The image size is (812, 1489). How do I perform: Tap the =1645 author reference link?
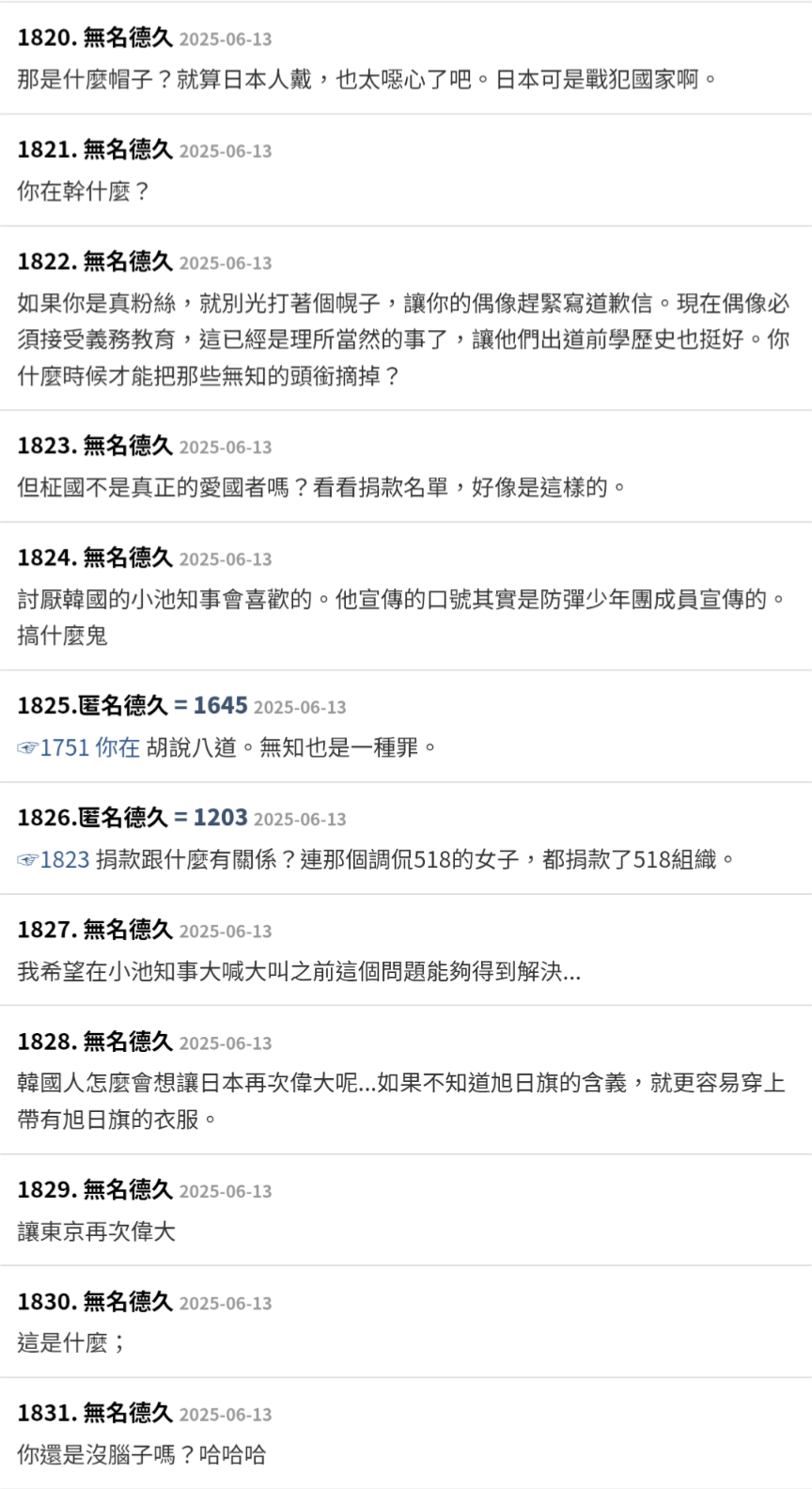tap(211, 705)
